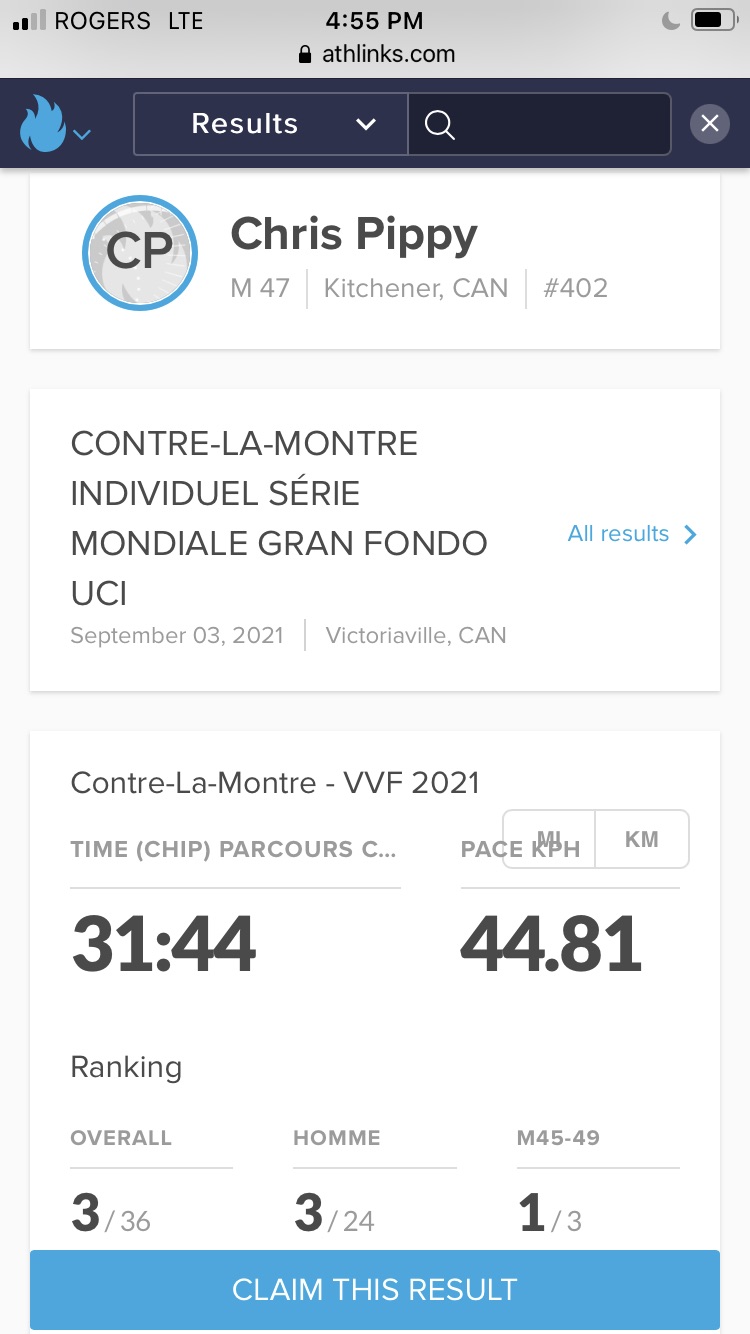Close the search bar
This screenshot has height=1334, width=750.
pos(710,124)
